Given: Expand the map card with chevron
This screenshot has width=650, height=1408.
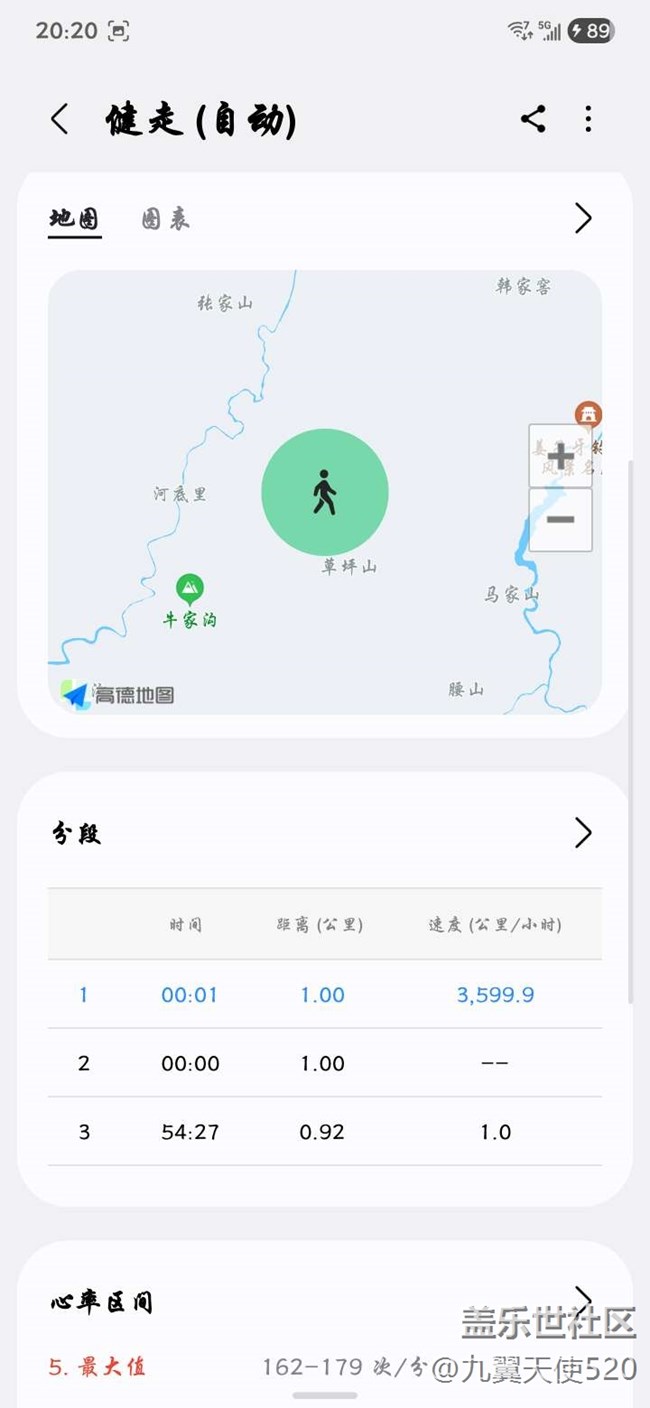Looking at the screenshot, I should (x=583, y=218).
